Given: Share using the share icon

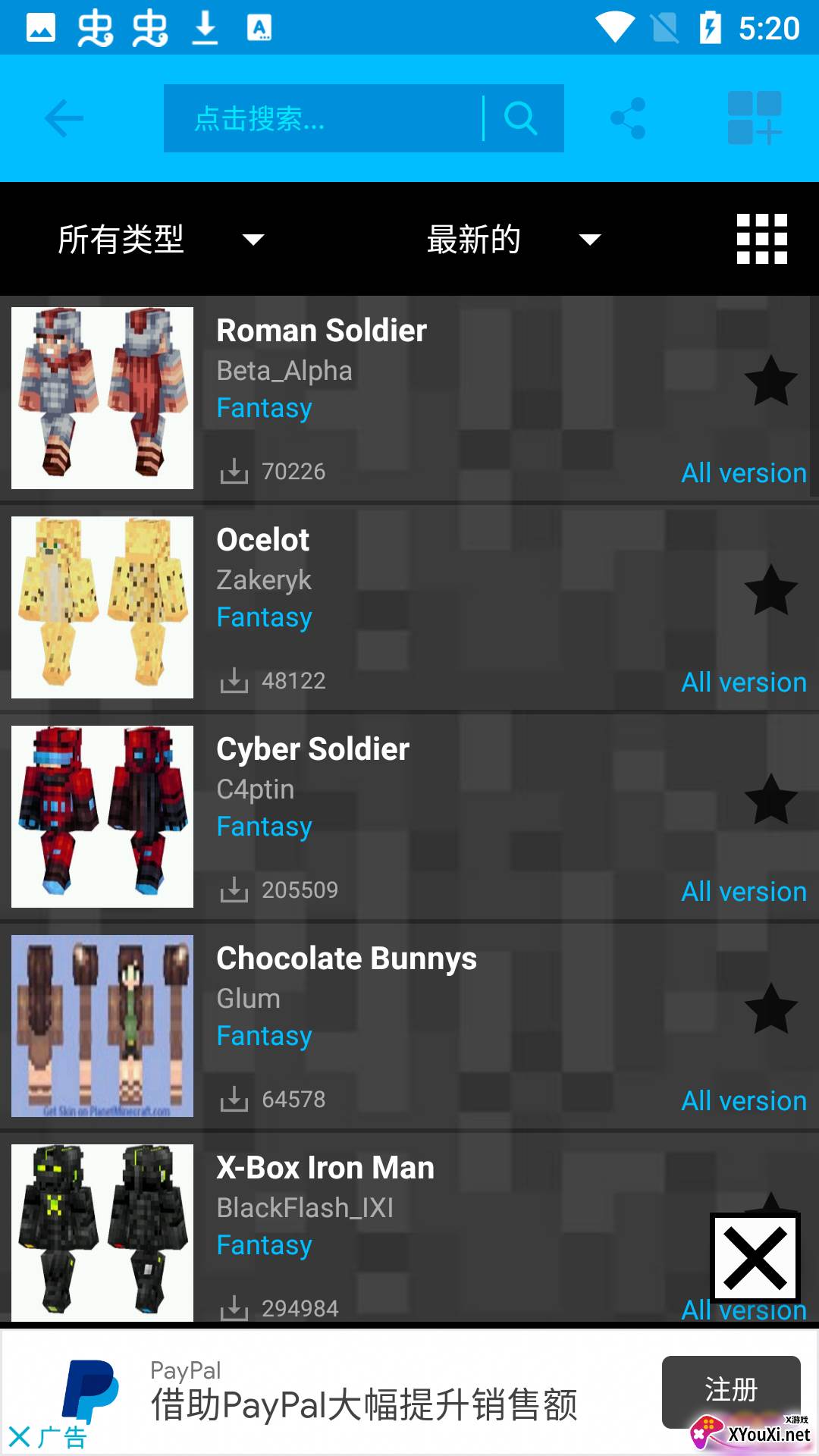Looking at the screenshot, I should point(628,118).
